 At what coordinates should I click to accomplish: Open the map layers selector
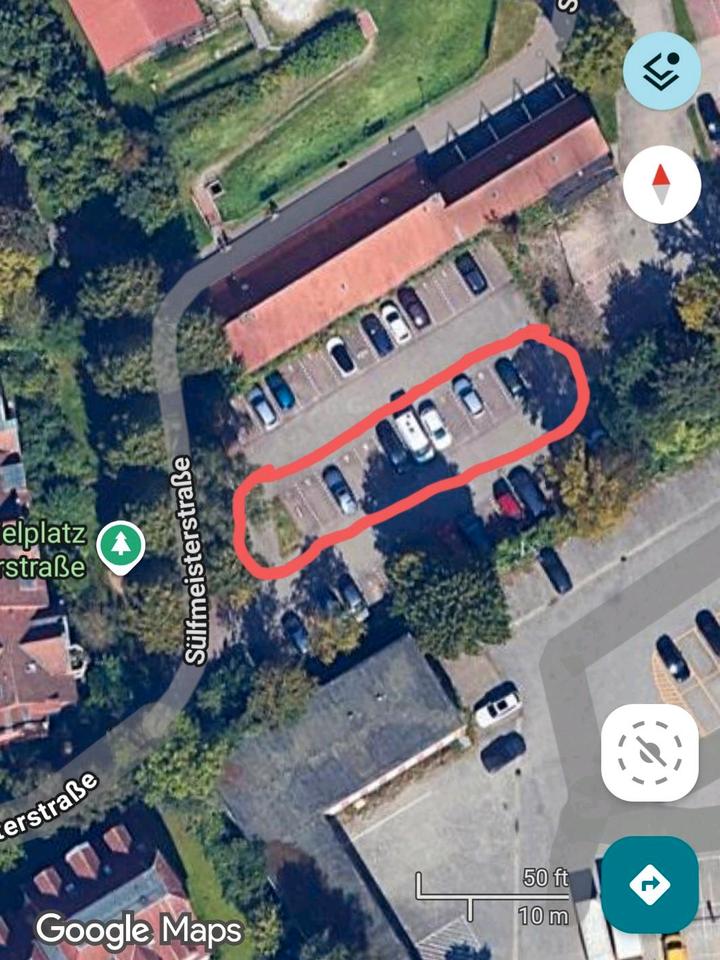[661, 71]
